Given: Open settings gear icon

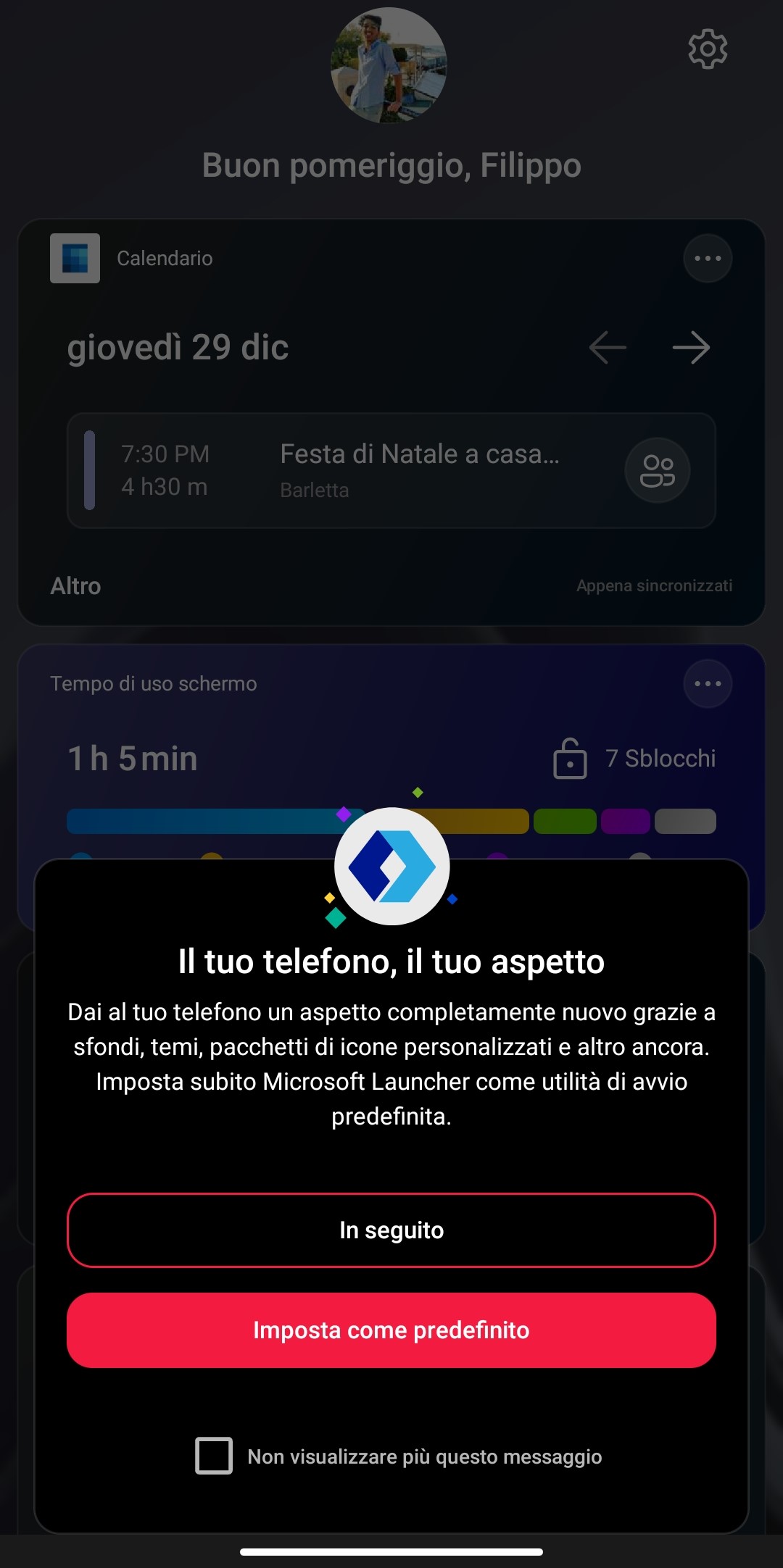Looking at the screenshot, I should point(708,49).
